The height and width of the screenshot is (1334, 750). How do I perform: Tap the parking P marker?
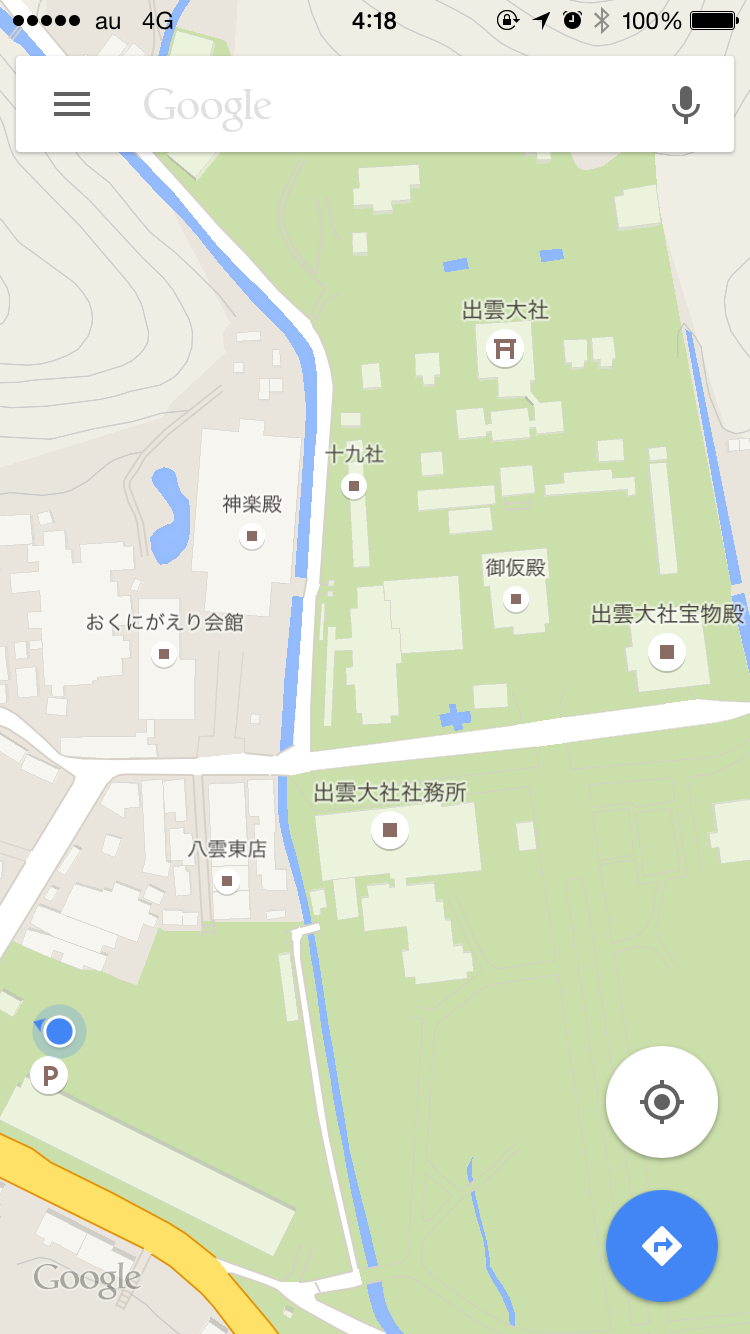pyautogui.click(x=49, y=1077)
